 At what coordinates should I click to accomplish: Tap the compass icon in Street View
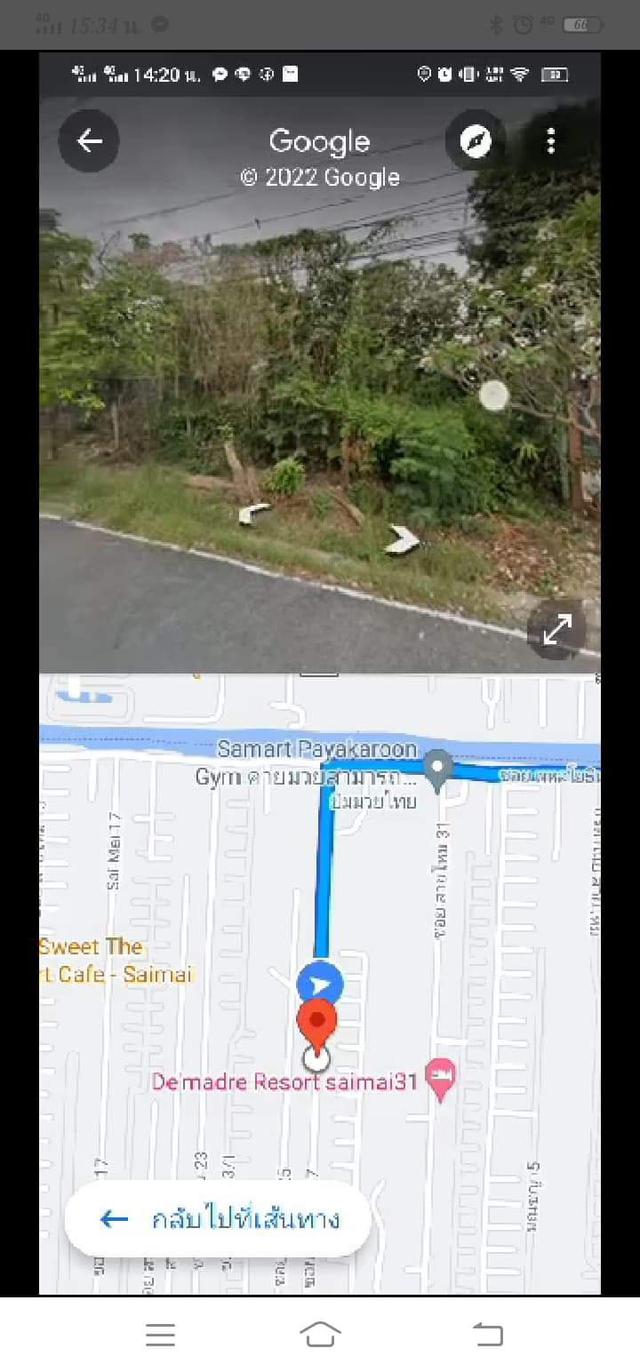coord(475,141)
